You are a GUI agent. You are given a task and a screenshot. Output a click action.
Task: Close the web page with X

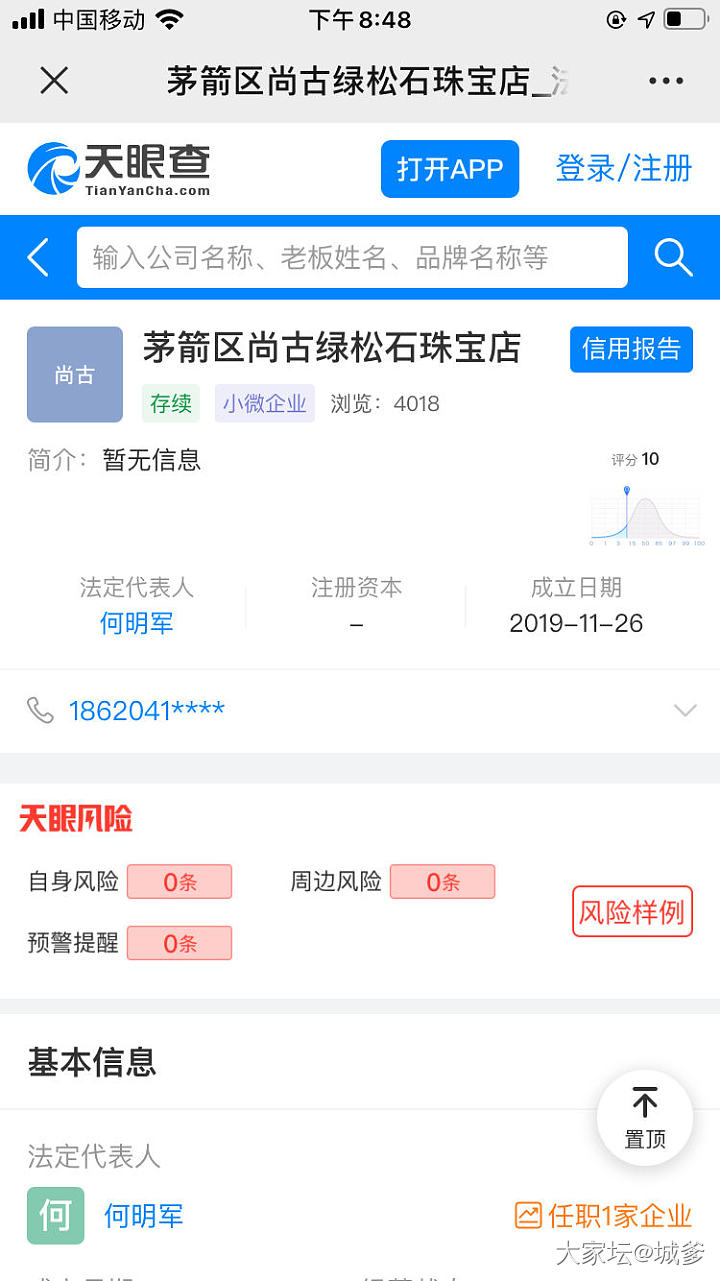54,81
